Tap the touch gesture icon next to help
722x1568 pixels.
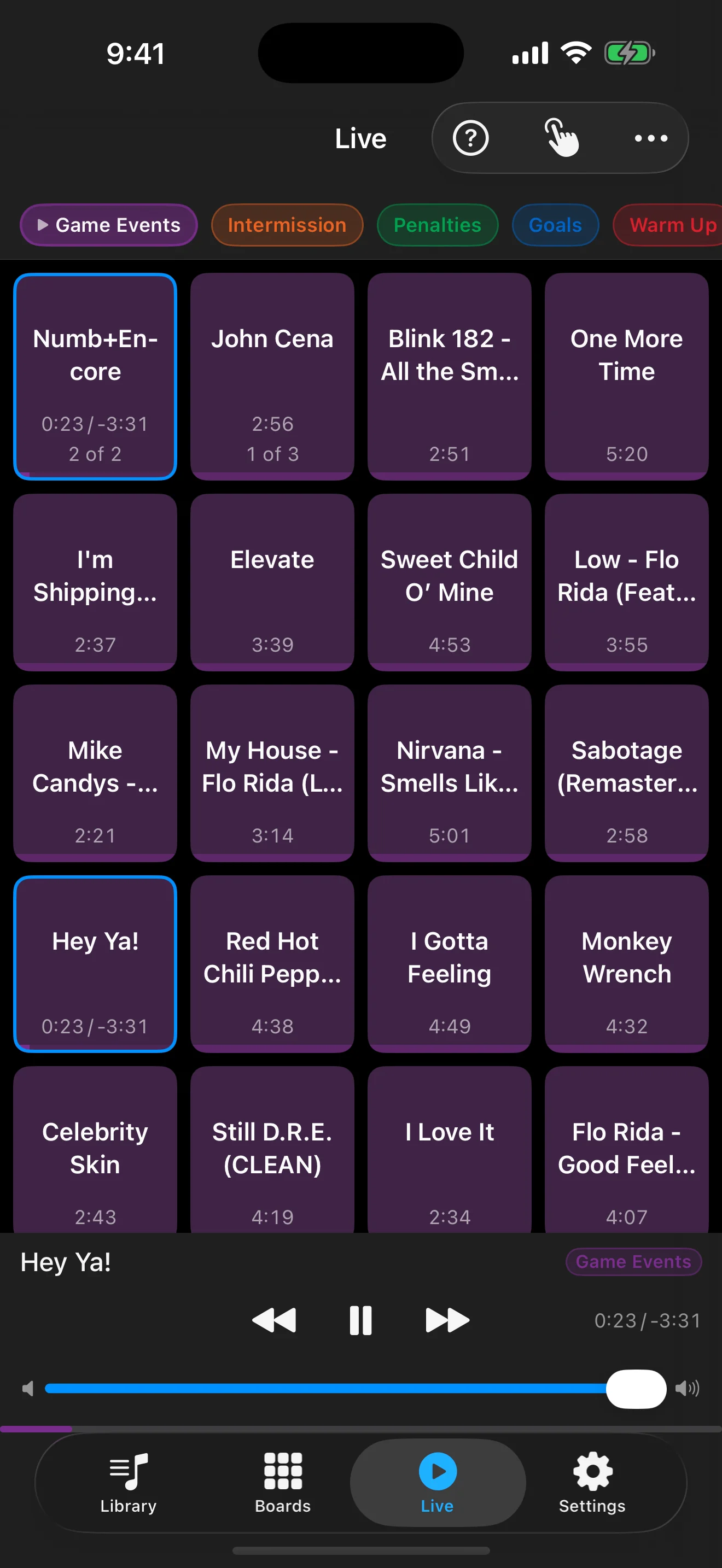tap(560, 138)
